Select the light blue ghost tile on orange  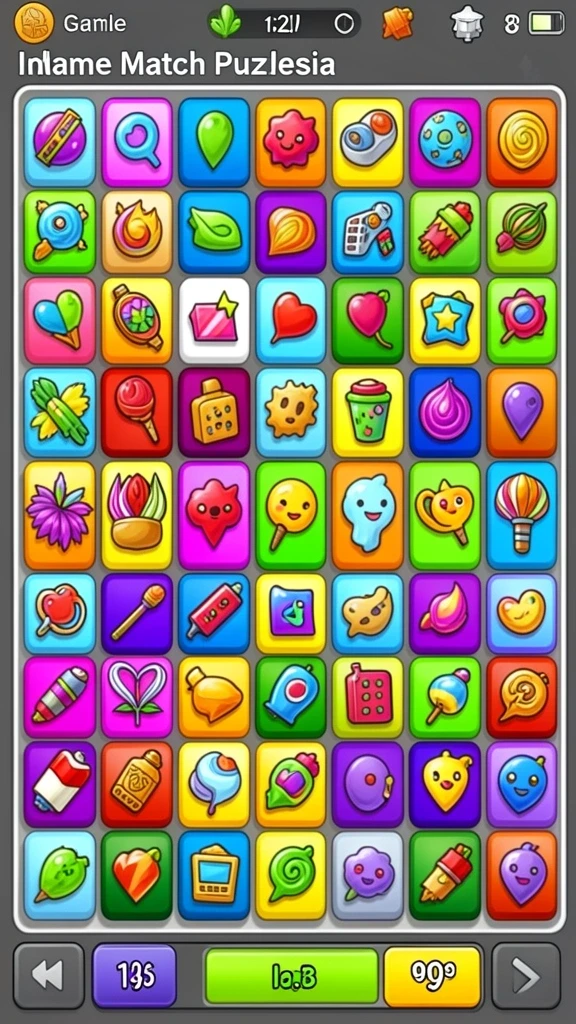coord(368,515)
